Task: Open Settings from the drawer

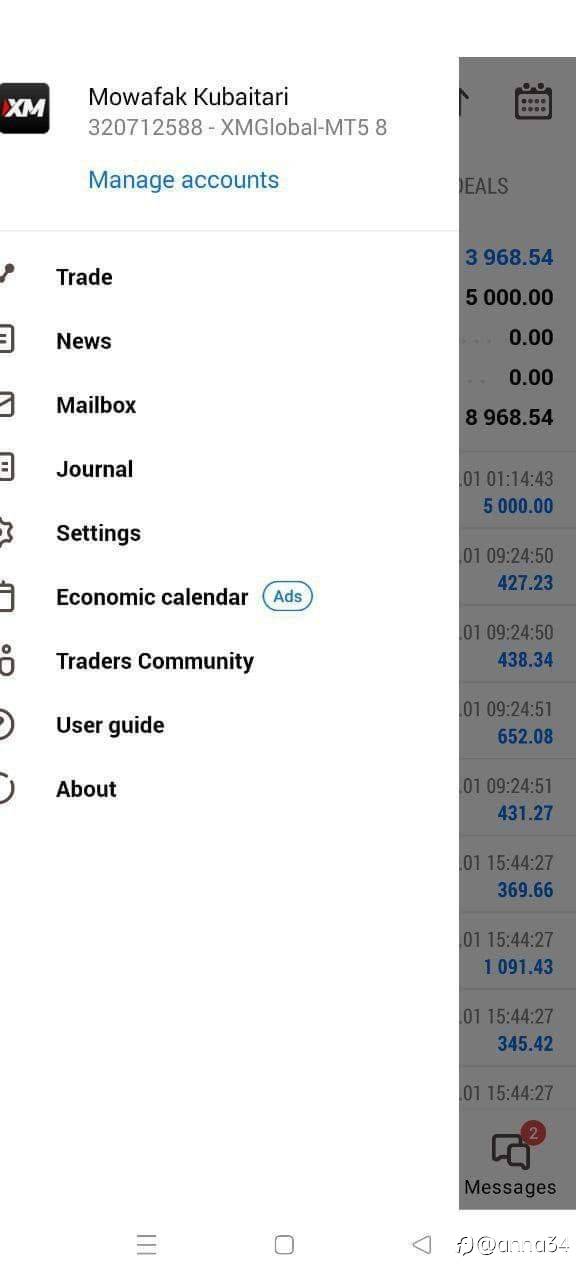Action: [229, 533]
